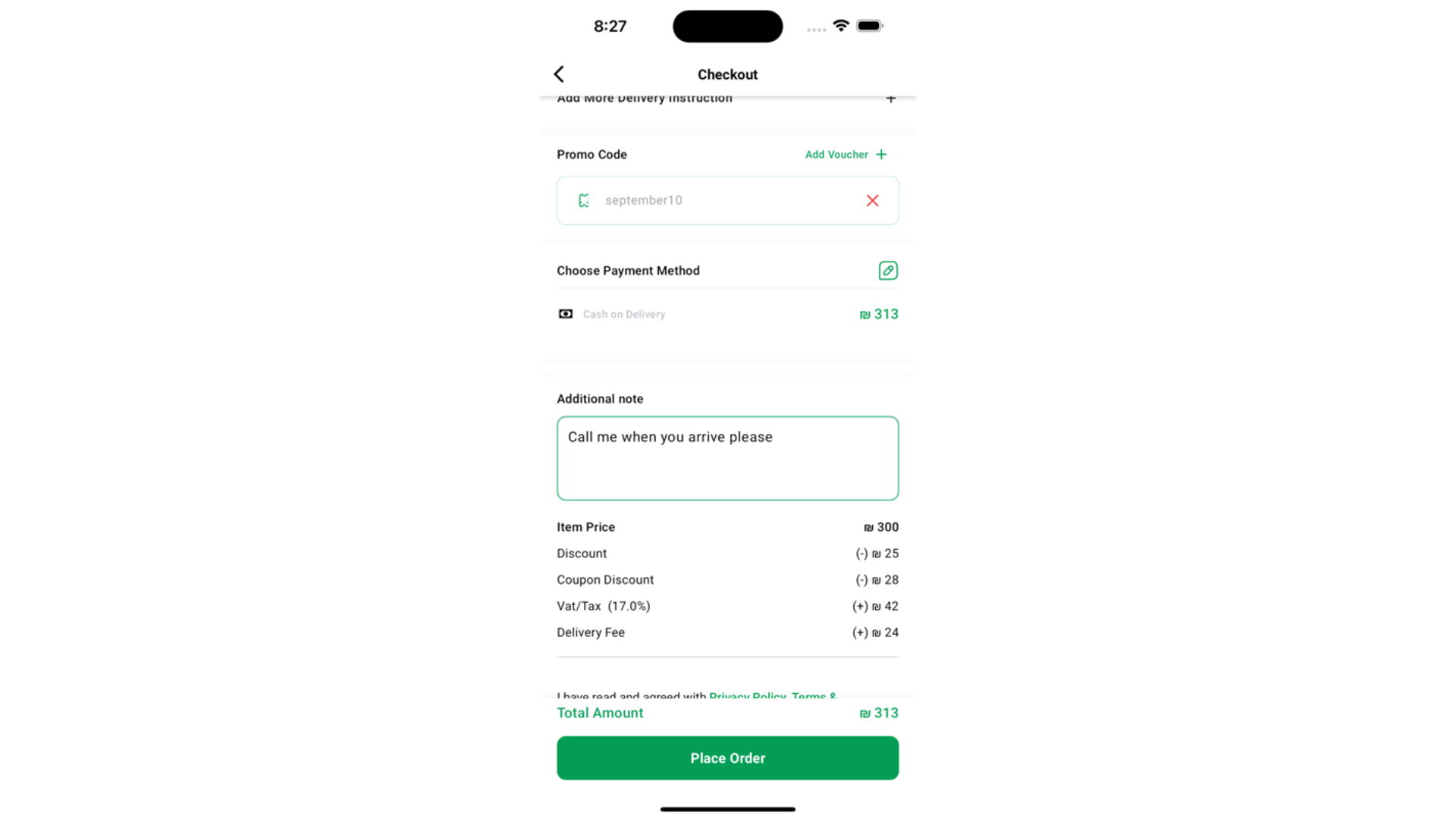
Task: Tap the promo code field
Action: (x=713, y=201)
